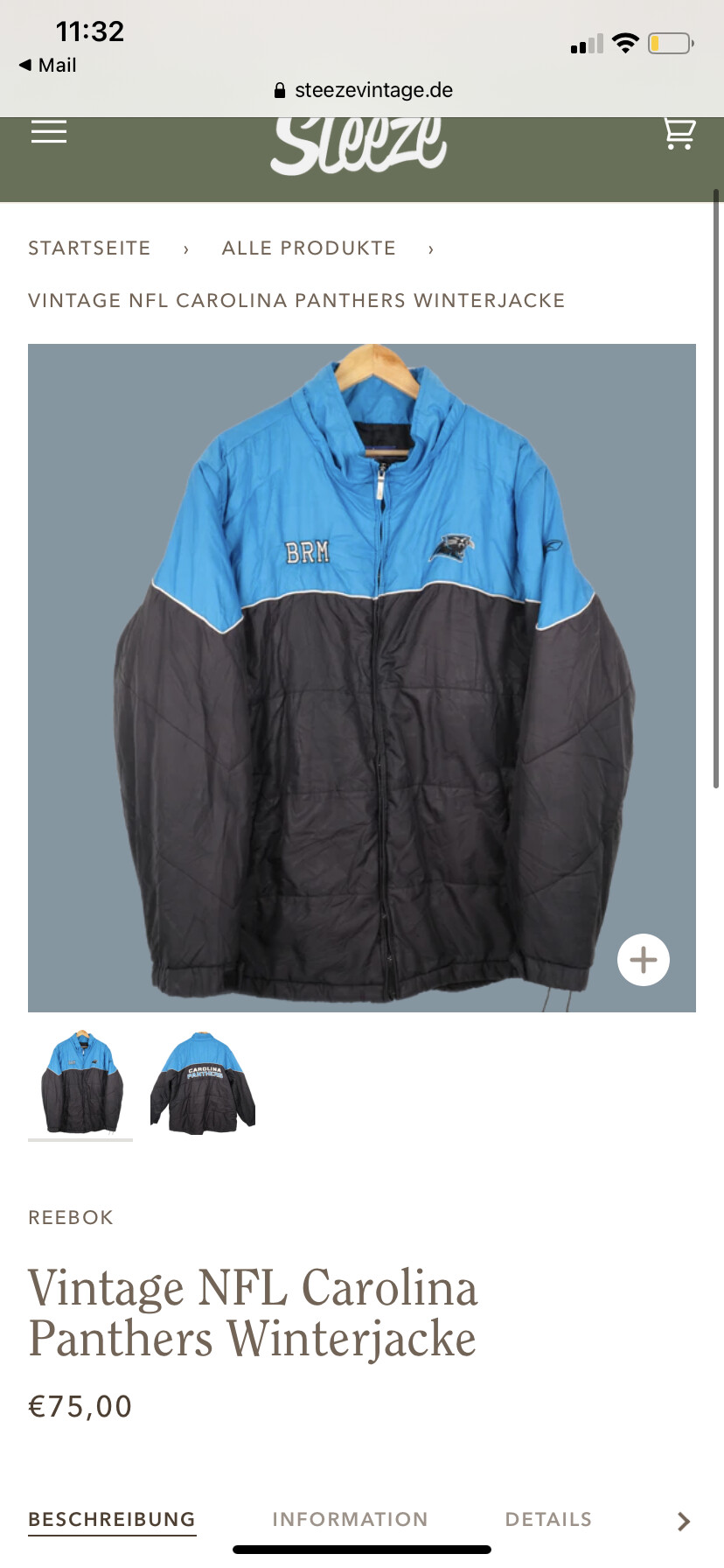Open the shopping cart
The height and width of the screenshot is (1568, 724).
pos(679,134)
